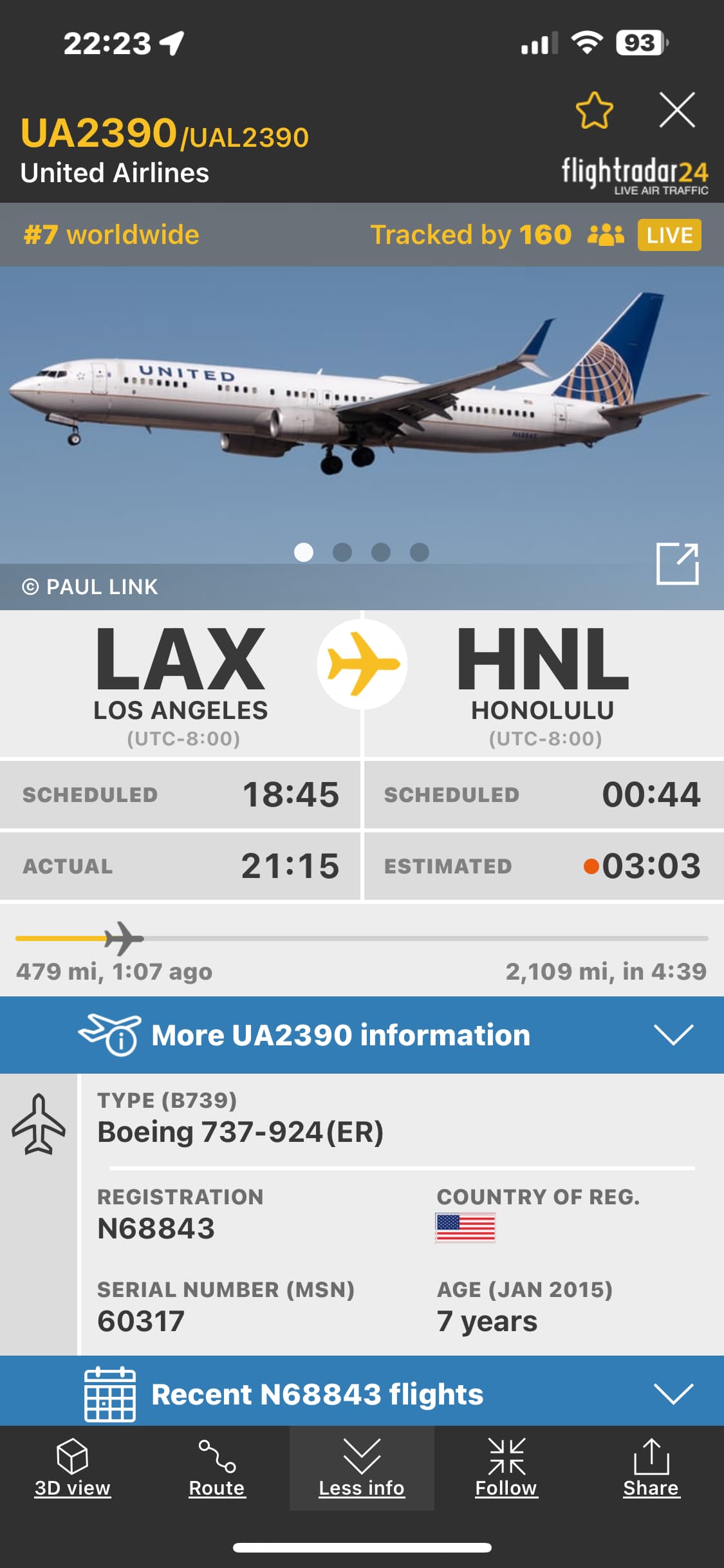This screenshot has width=724, height=1568.
Task: Share flight UA2390
Action: tap(651, 1468)
